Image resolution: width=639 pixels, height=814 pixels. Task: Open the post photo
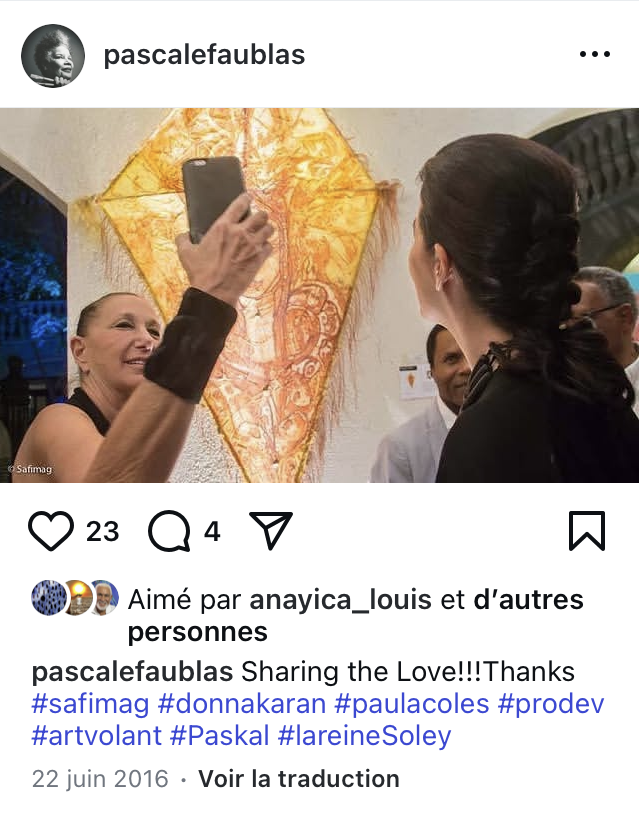(319, 295)
